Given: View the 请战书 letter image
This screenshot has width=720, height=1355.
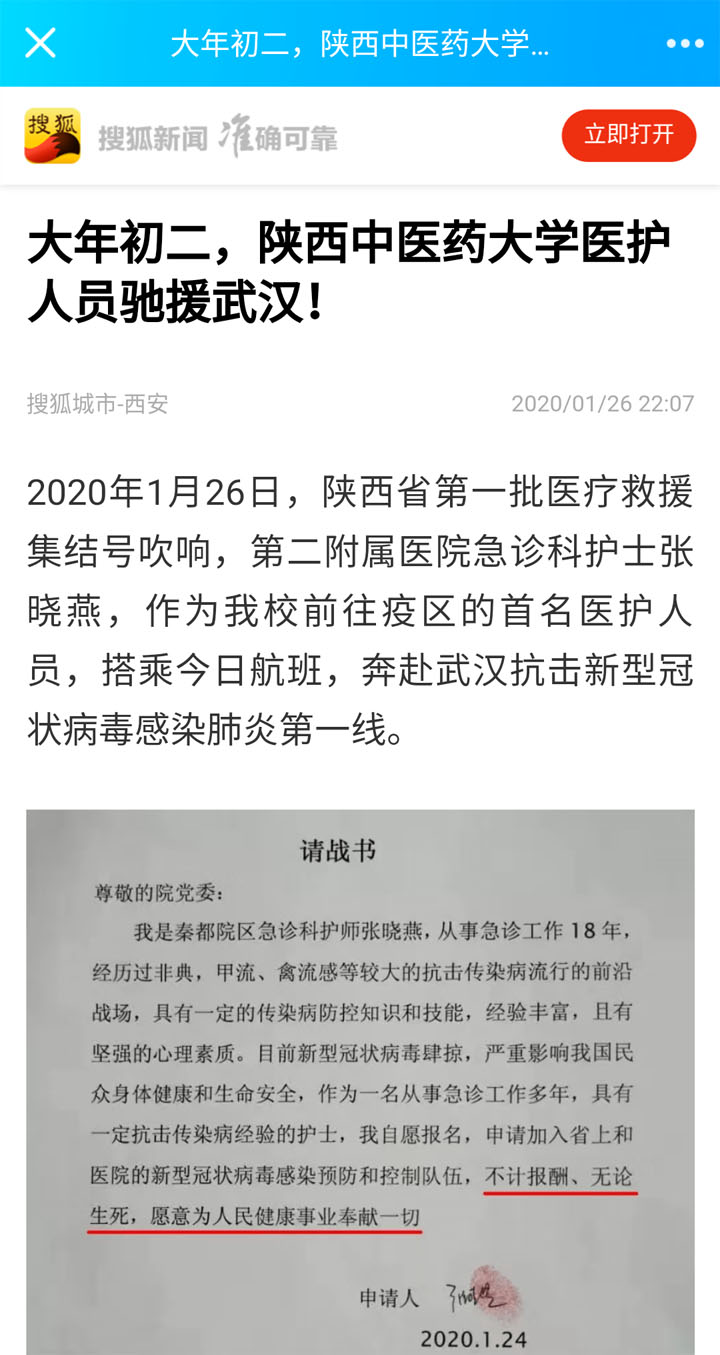Looking at the screenshot, I should [360, 1082].
